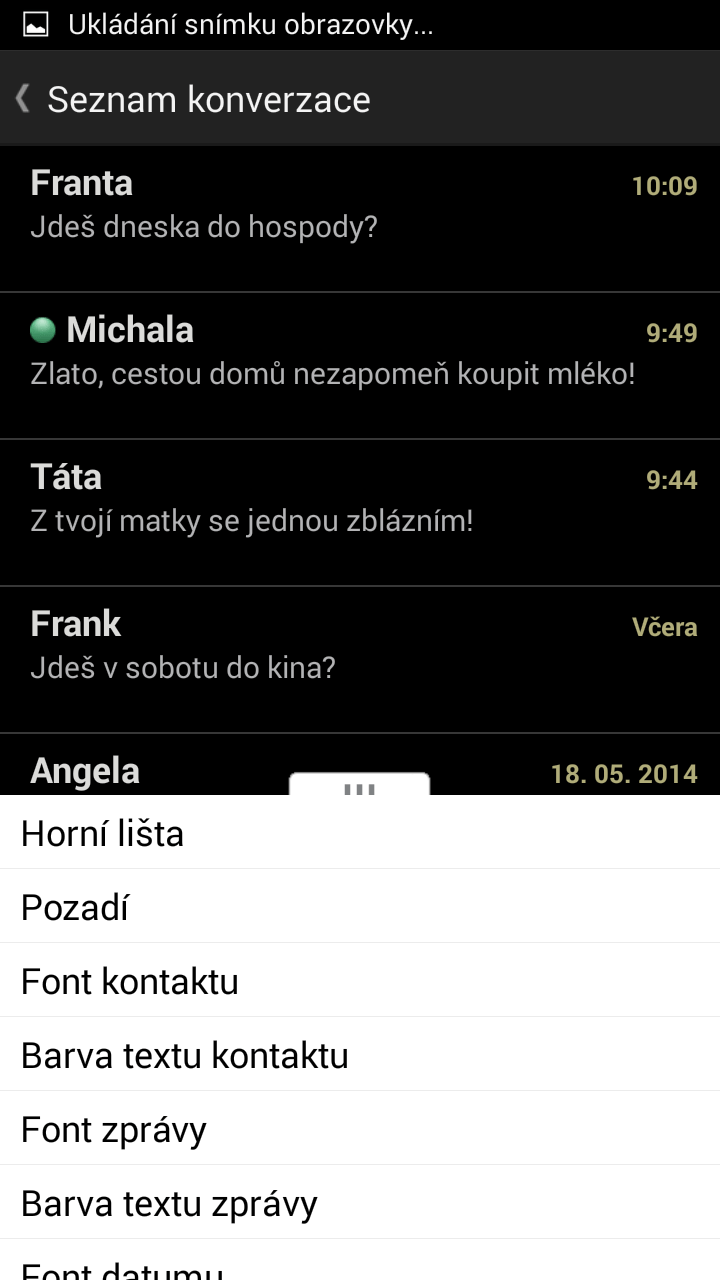
Task: Select Barva textu kontaktu
Action: pos(360,1054)
